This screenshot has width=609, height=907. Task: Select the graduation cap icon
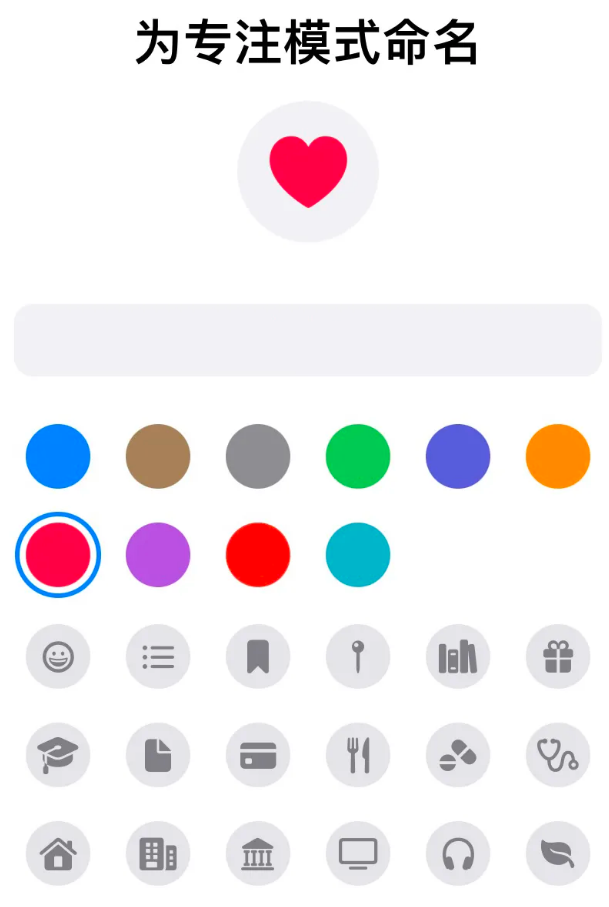[58, 755]
